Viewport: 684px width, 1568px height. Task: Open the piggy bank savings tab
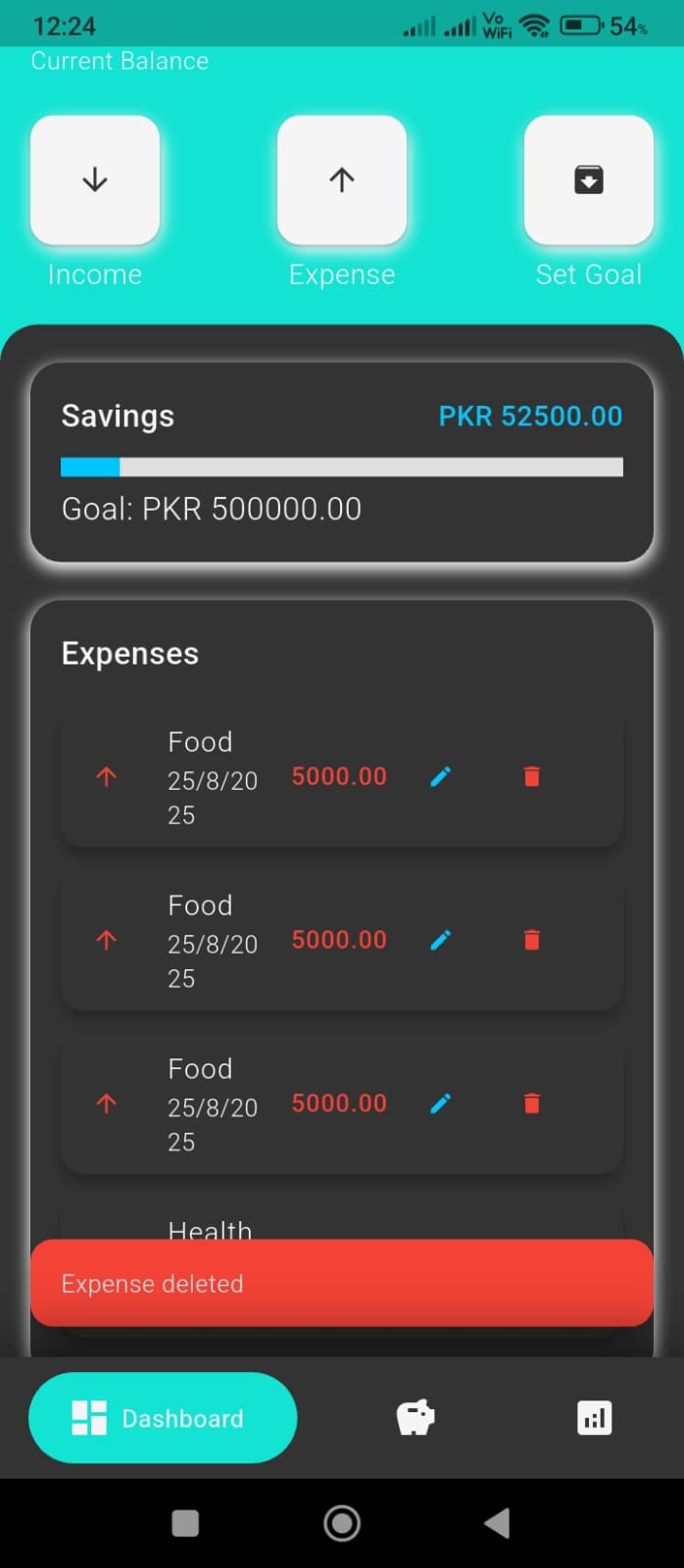(x=415, y=1418)
